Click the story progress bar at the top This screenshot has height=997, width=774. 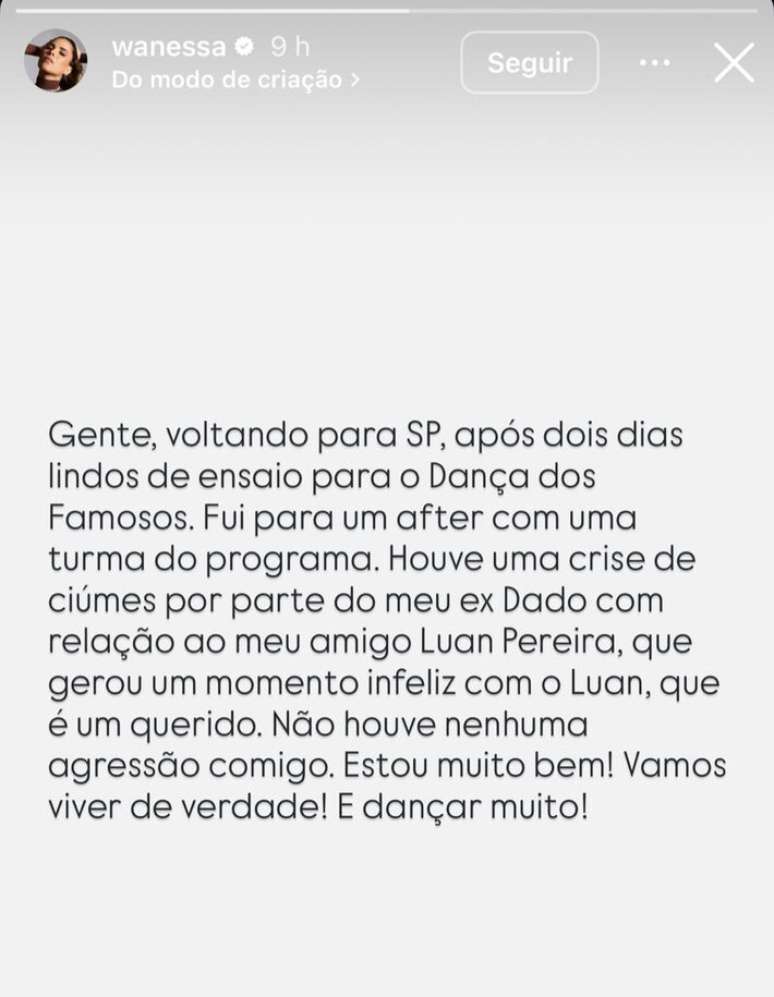387,8
